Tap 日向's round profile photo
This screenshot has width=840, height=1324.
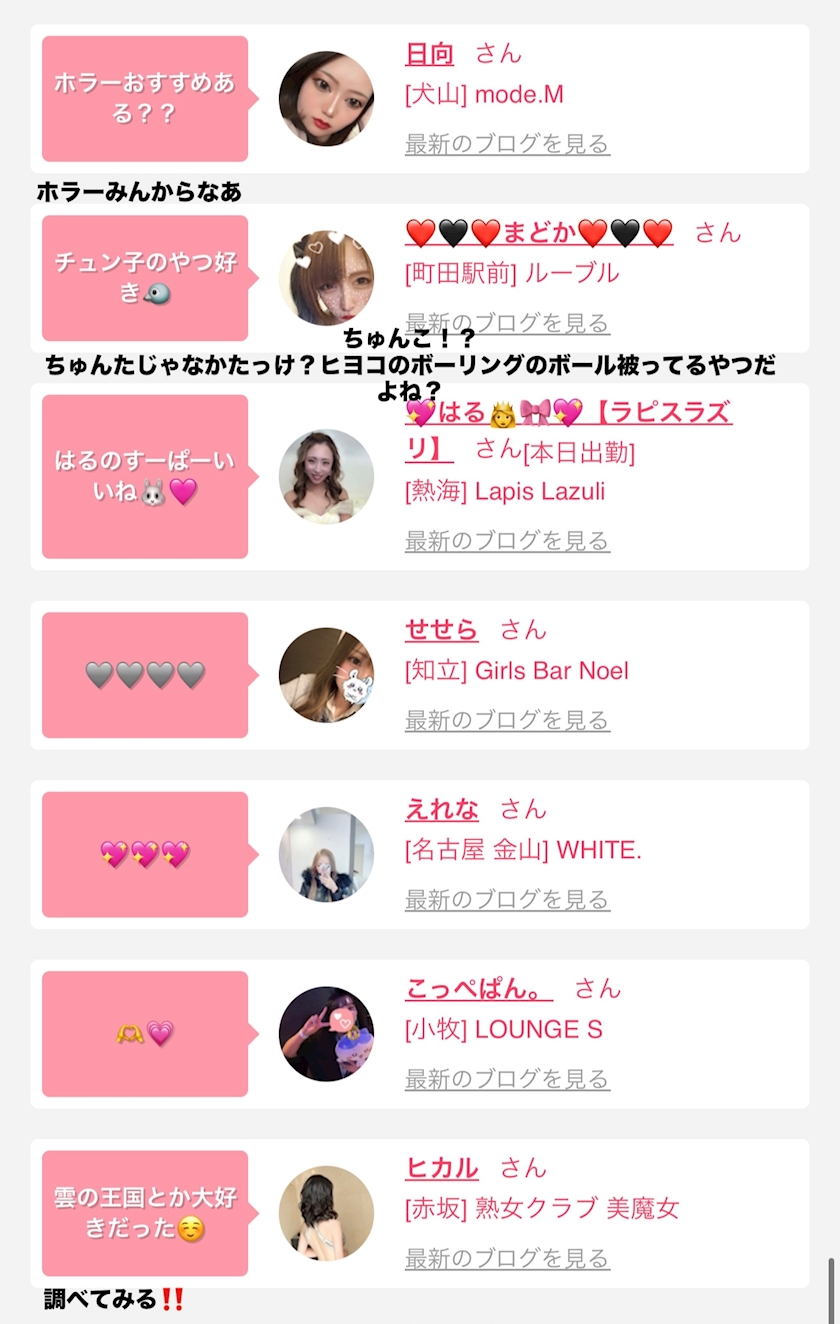326,99
